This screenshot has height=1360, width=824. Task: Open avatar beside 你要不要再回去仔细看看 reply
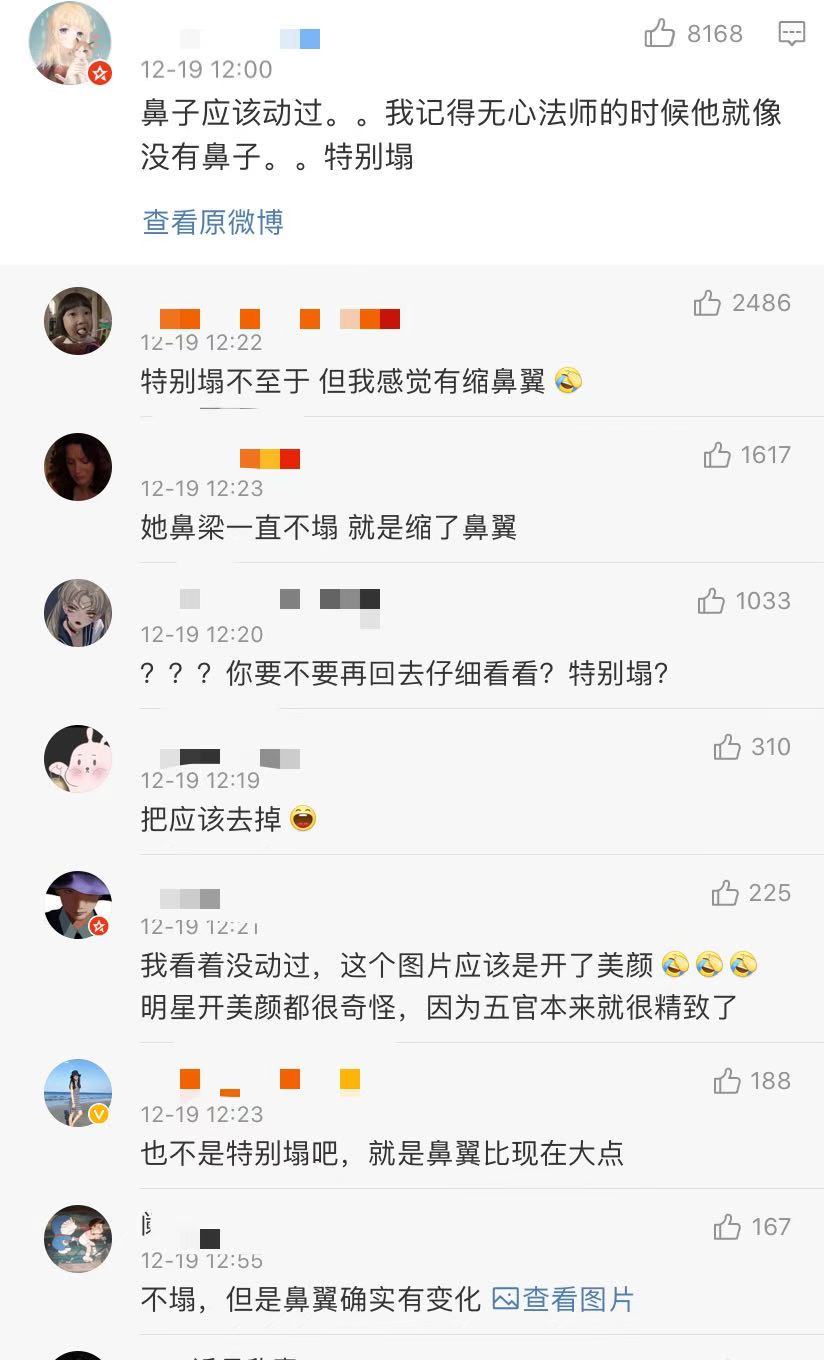click(78, 612)
